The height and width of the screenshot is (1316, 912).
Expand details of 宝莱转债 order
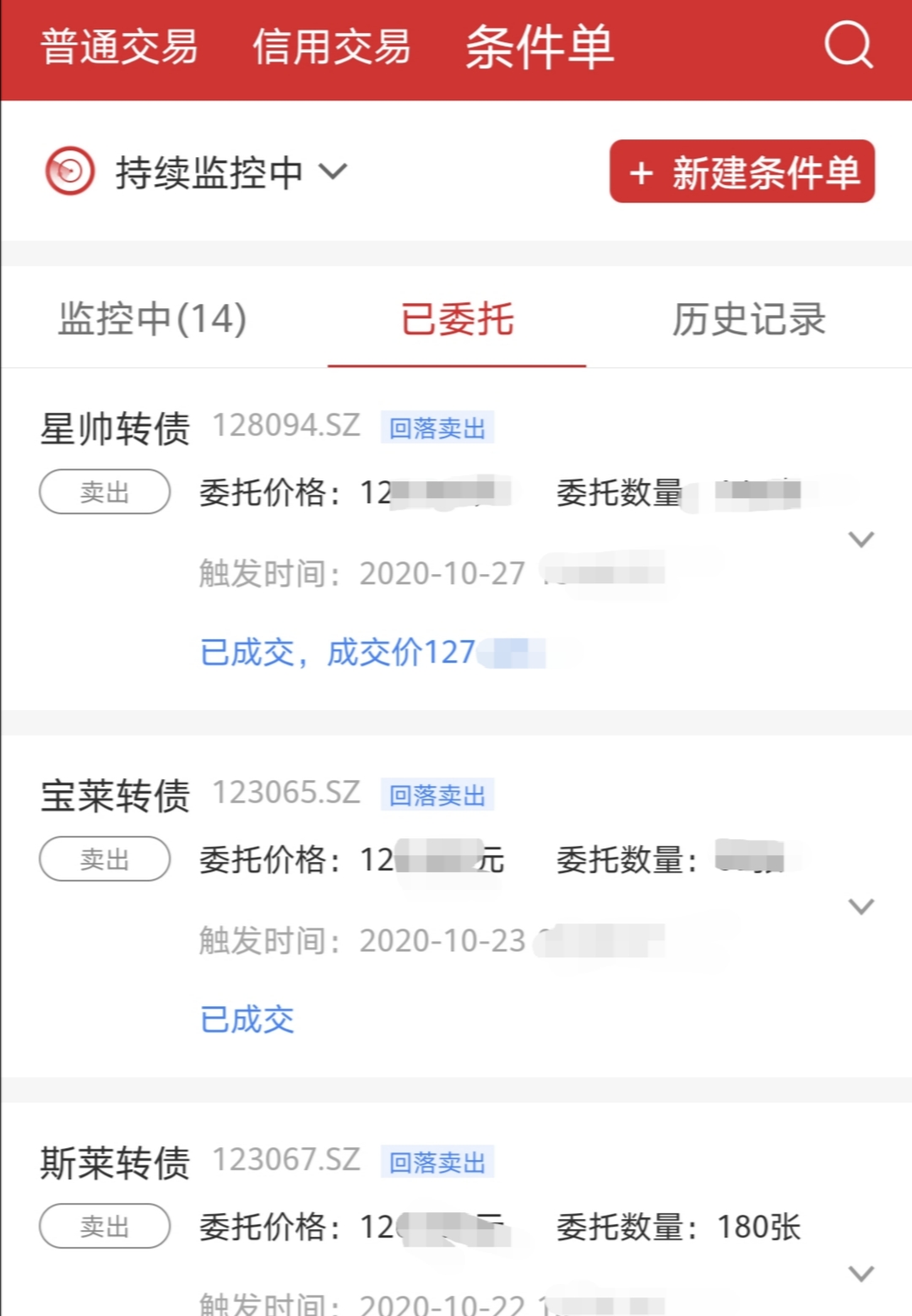861,907
